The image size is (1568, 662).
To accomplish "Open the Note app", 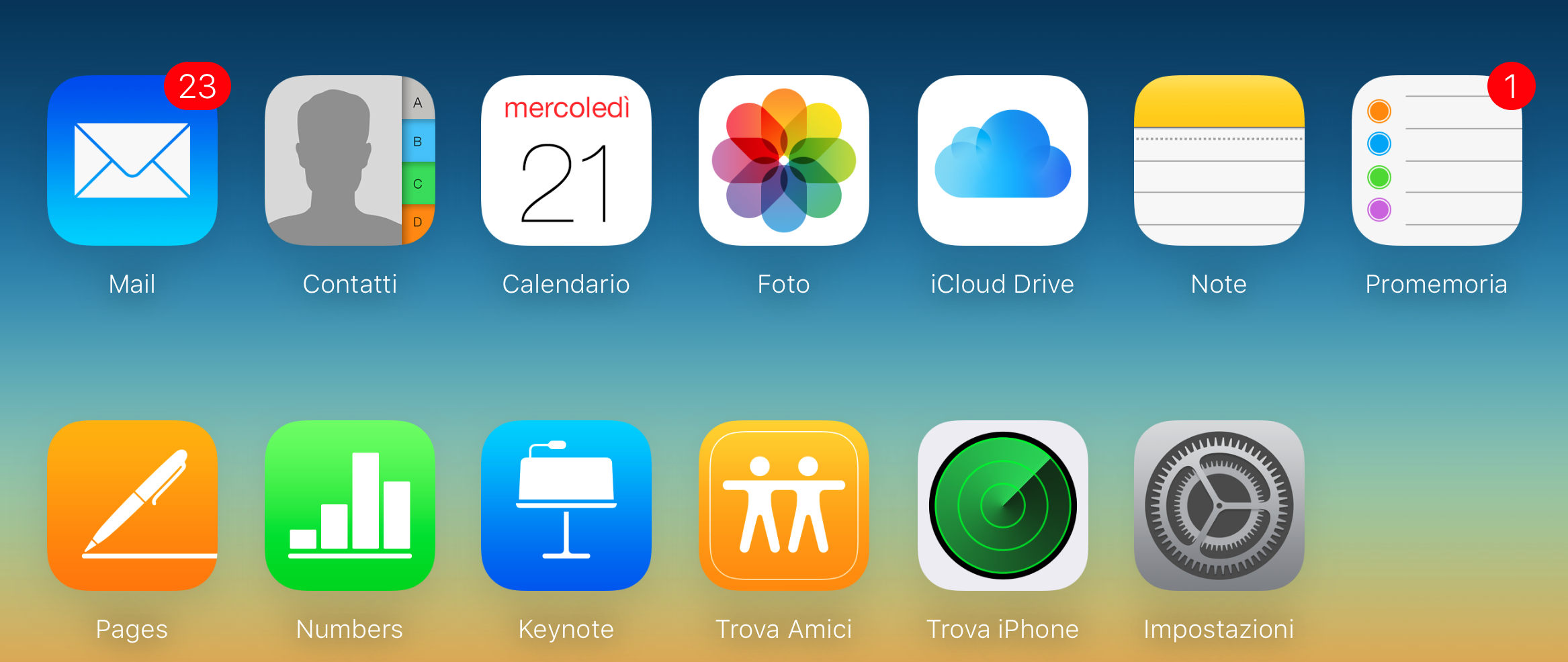I will (1219, 160).
